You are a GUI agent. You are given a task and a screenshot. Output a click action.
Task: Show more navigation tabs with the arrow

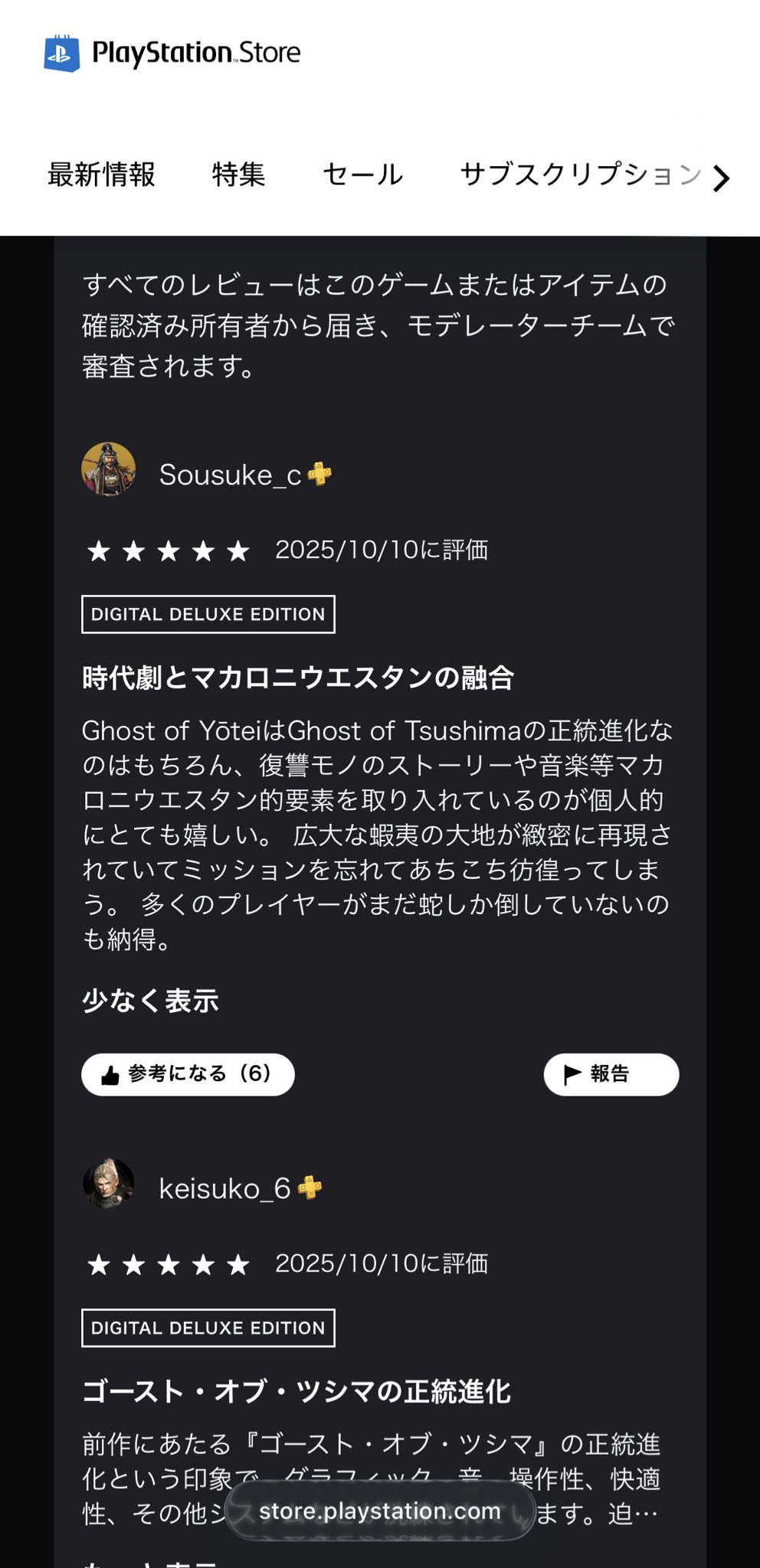click(721, 178)
